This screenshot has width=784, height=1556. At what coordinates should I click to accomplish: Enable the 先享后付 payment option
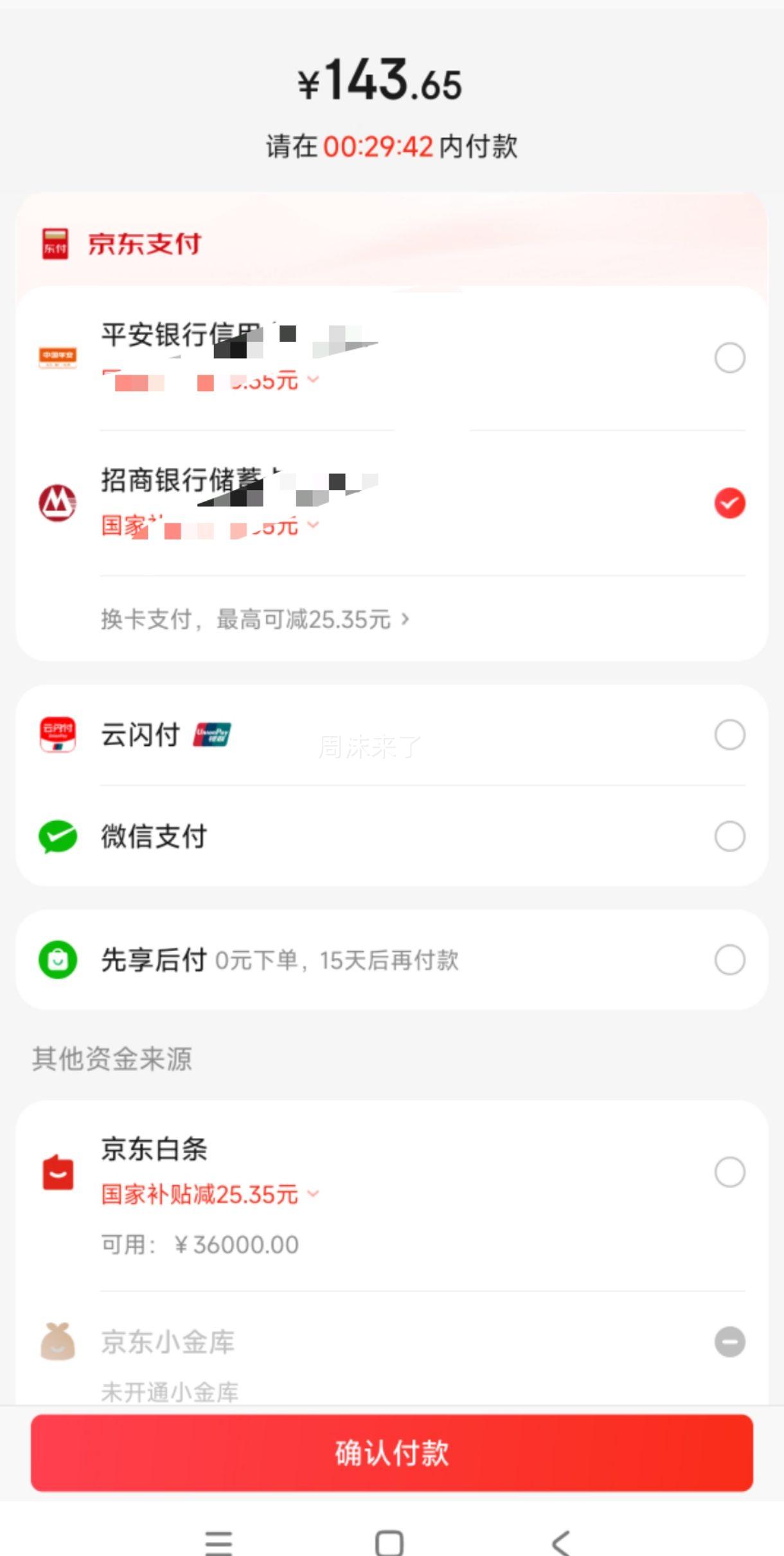[728, 960]
